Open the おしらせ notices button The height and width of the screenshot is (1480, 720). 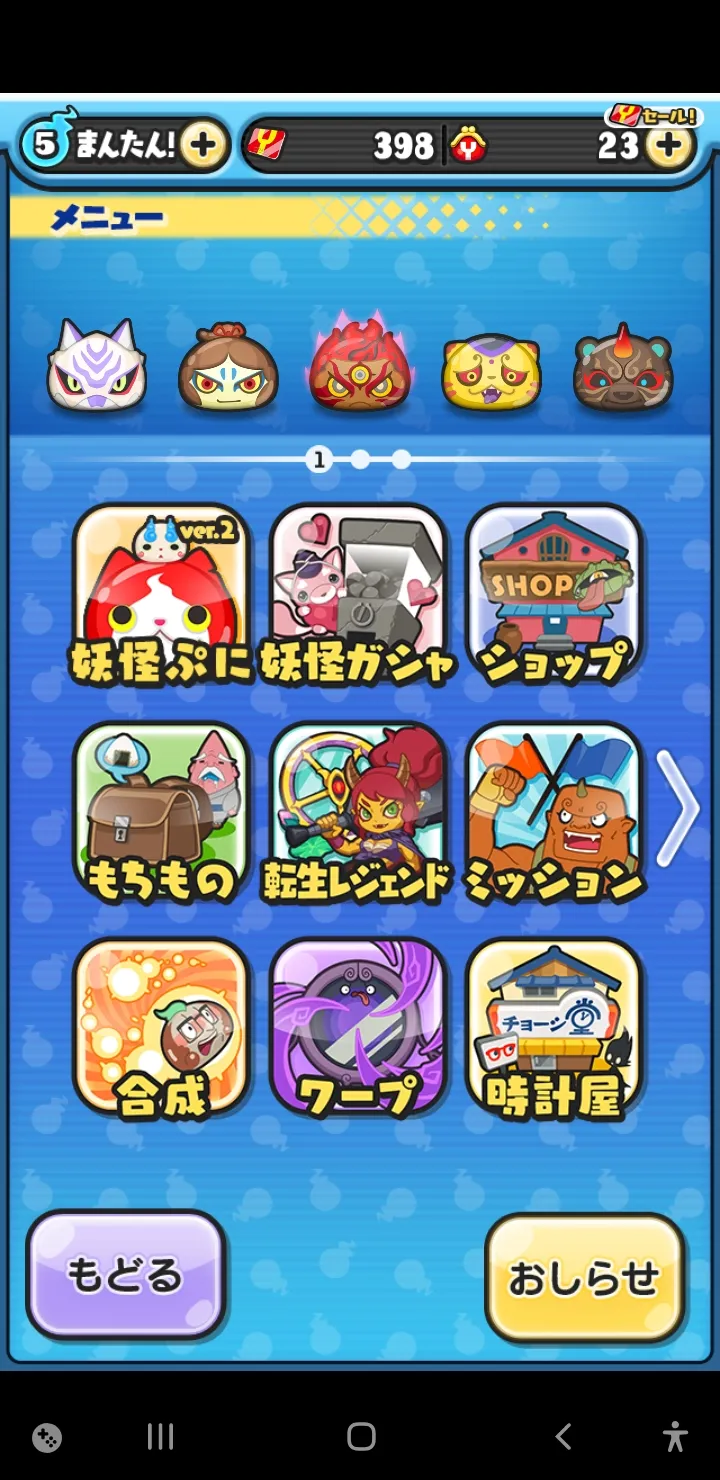(x=585, y=1278)
